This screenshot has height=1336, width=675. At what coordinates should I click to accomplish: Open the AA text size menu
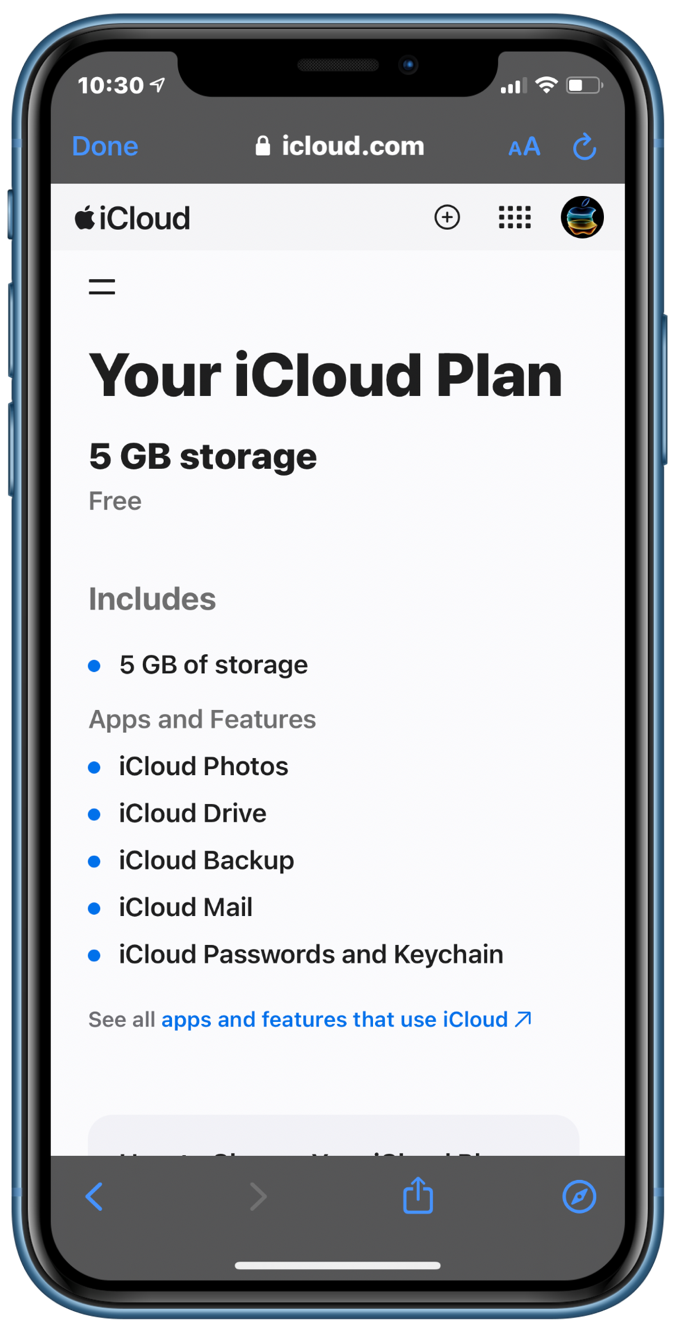(x=524, y=147)
